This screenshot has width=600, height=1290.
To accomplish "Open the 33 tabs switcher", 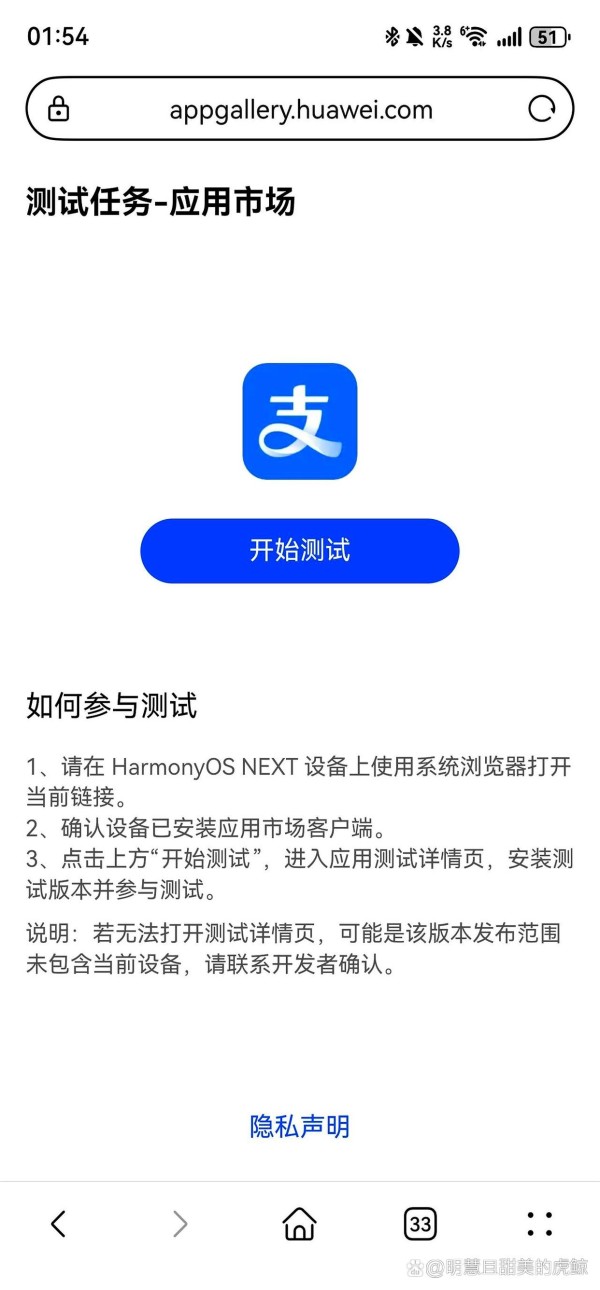I will coord(420,1223).
